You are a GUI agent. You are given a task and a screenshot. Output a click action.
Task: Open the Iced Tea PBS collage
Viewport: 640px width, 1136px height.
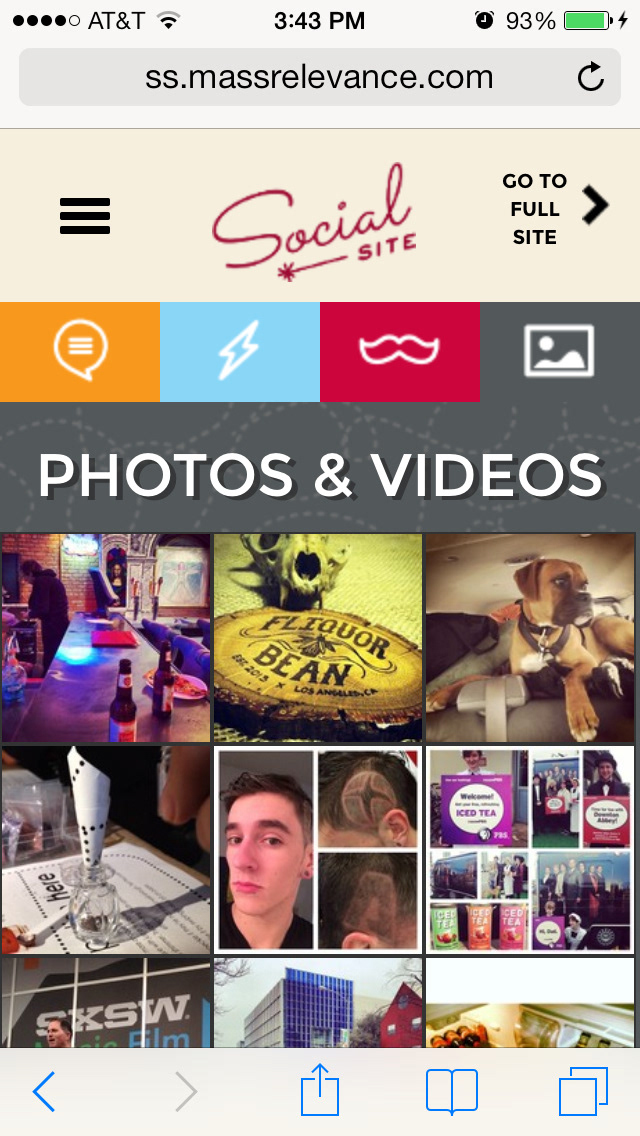tap(530, 849)
